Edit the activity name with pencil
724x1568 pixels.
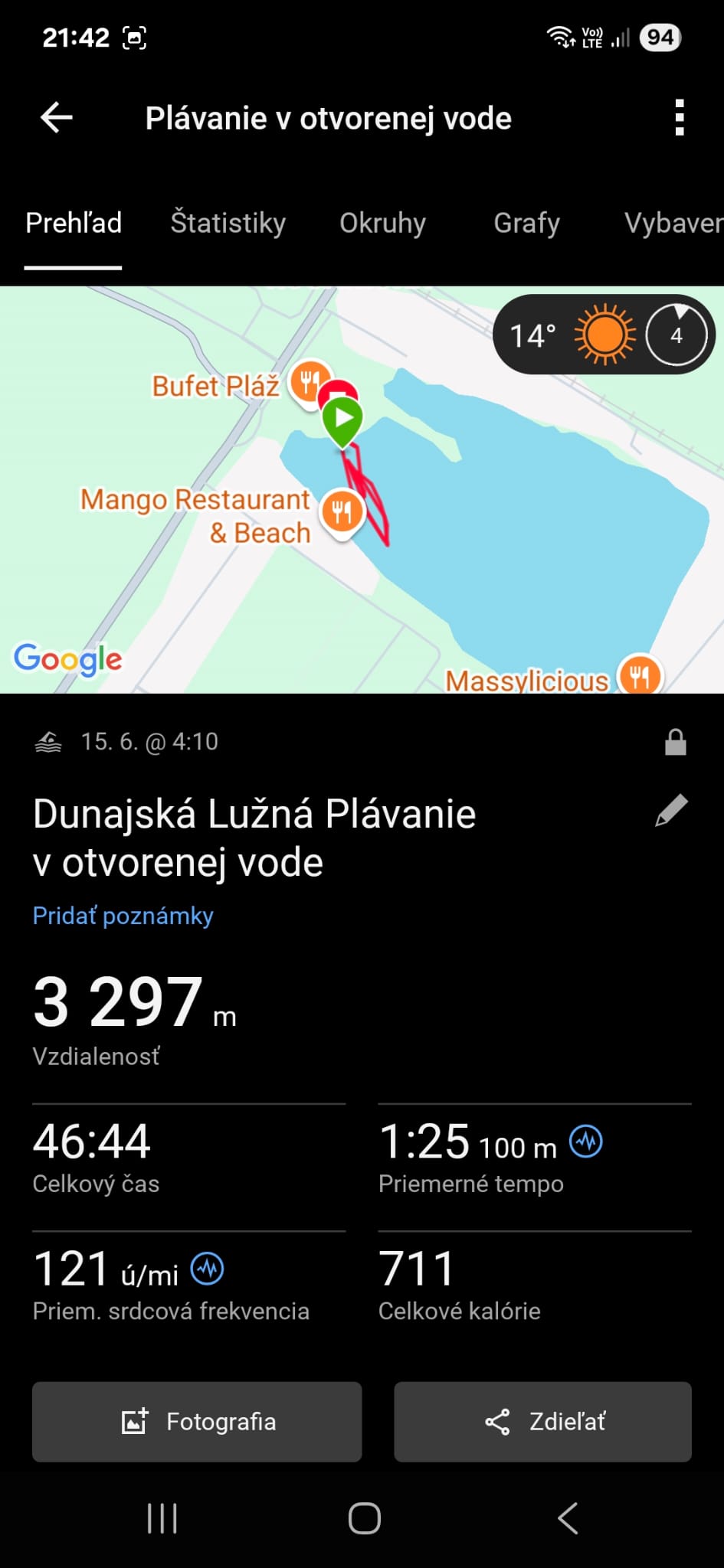[671, 811]
